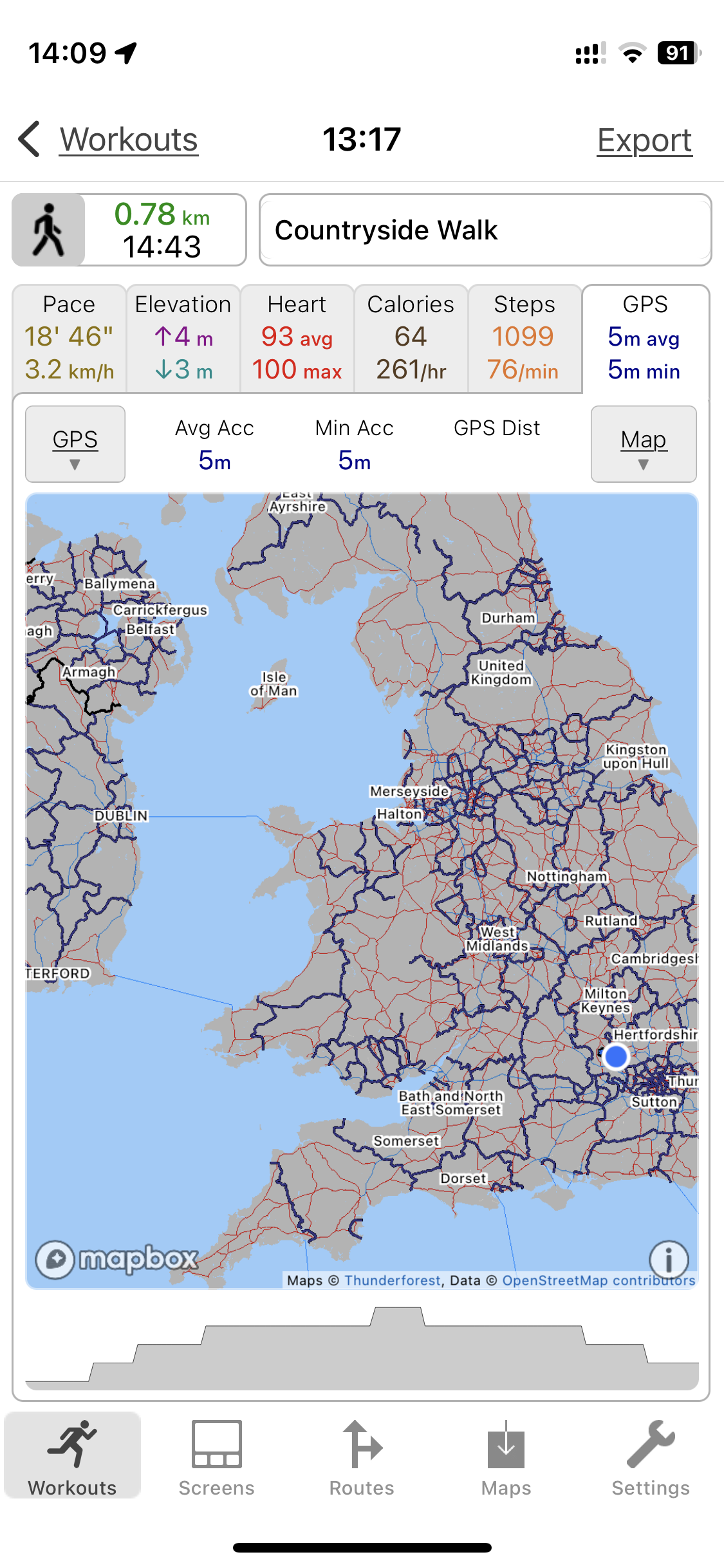Open the Steps tab
The width and height of the screenshot is (724, 1568).
click(524, 338)
